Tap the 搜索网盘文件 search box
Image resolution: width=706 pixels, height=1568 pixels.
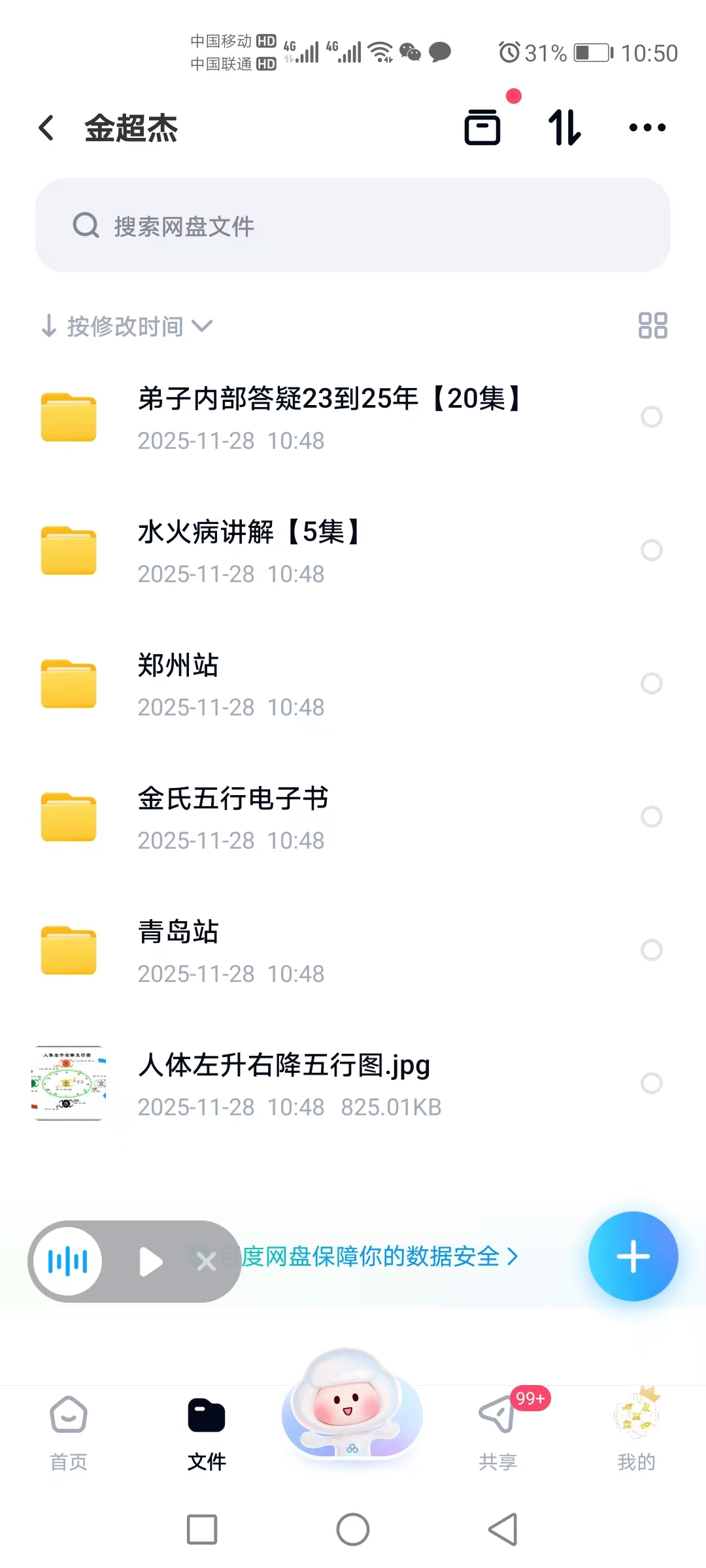click(x=353, y=226)
